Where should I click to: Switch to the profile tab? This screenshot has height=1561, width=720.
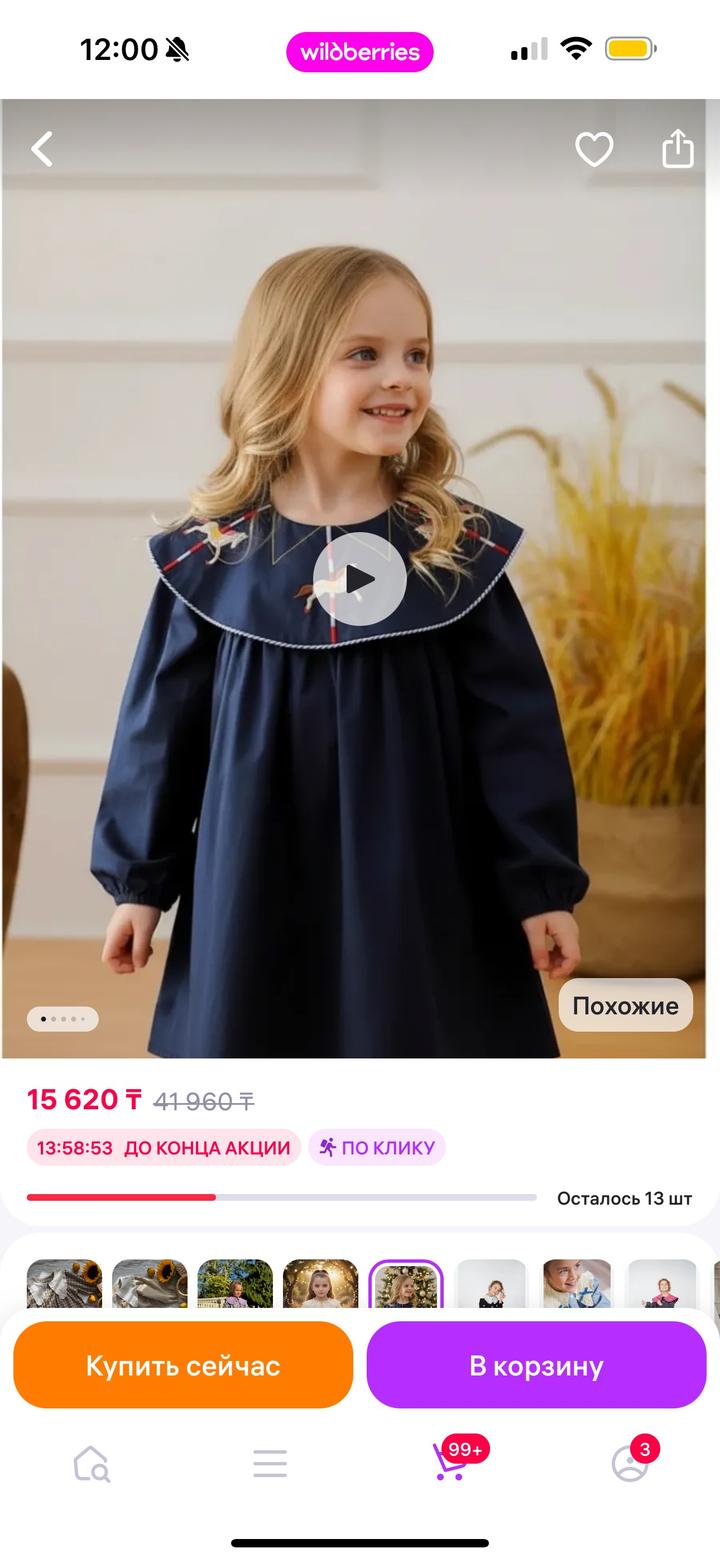point(630,1464)
